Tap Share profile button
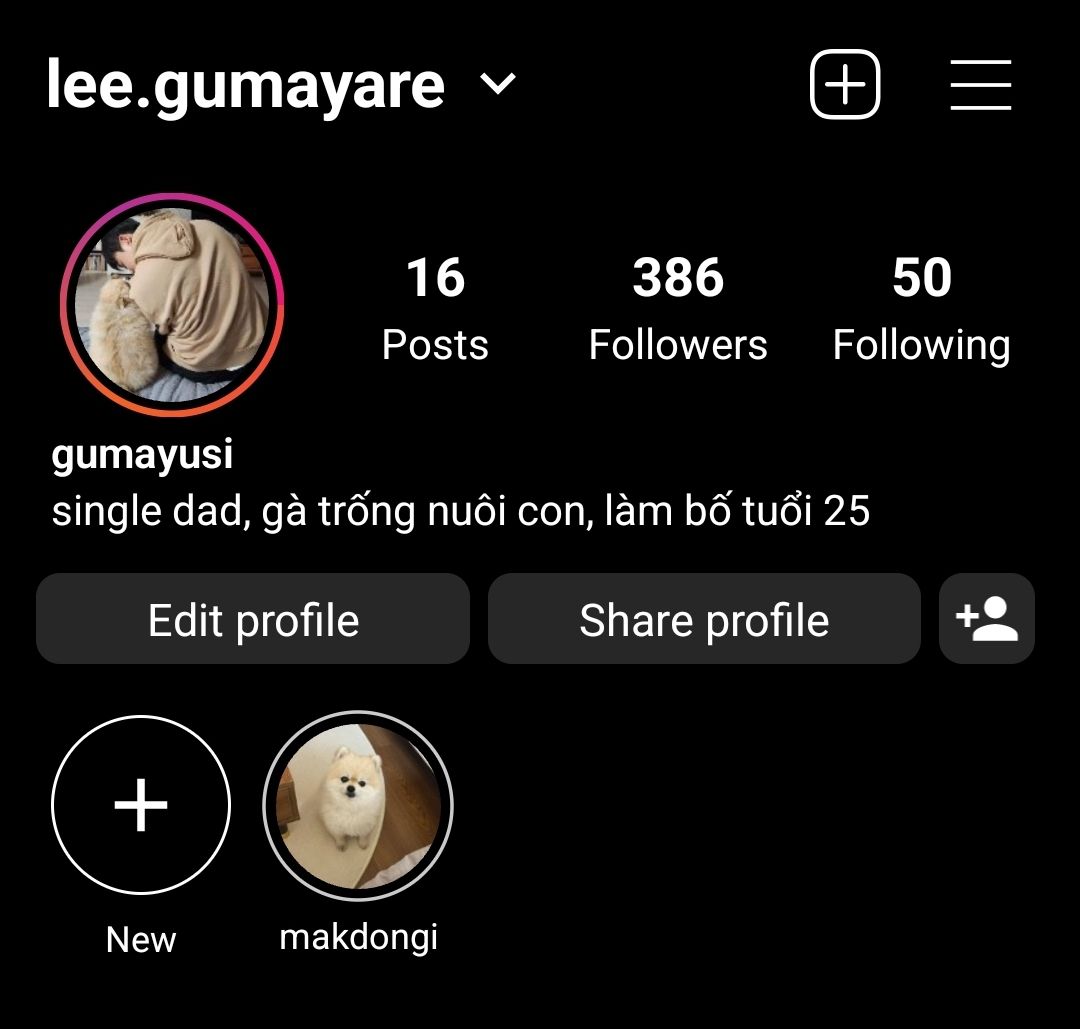Image resolution: width=1080 pixels, height=1029 pixels. [704, 619]
